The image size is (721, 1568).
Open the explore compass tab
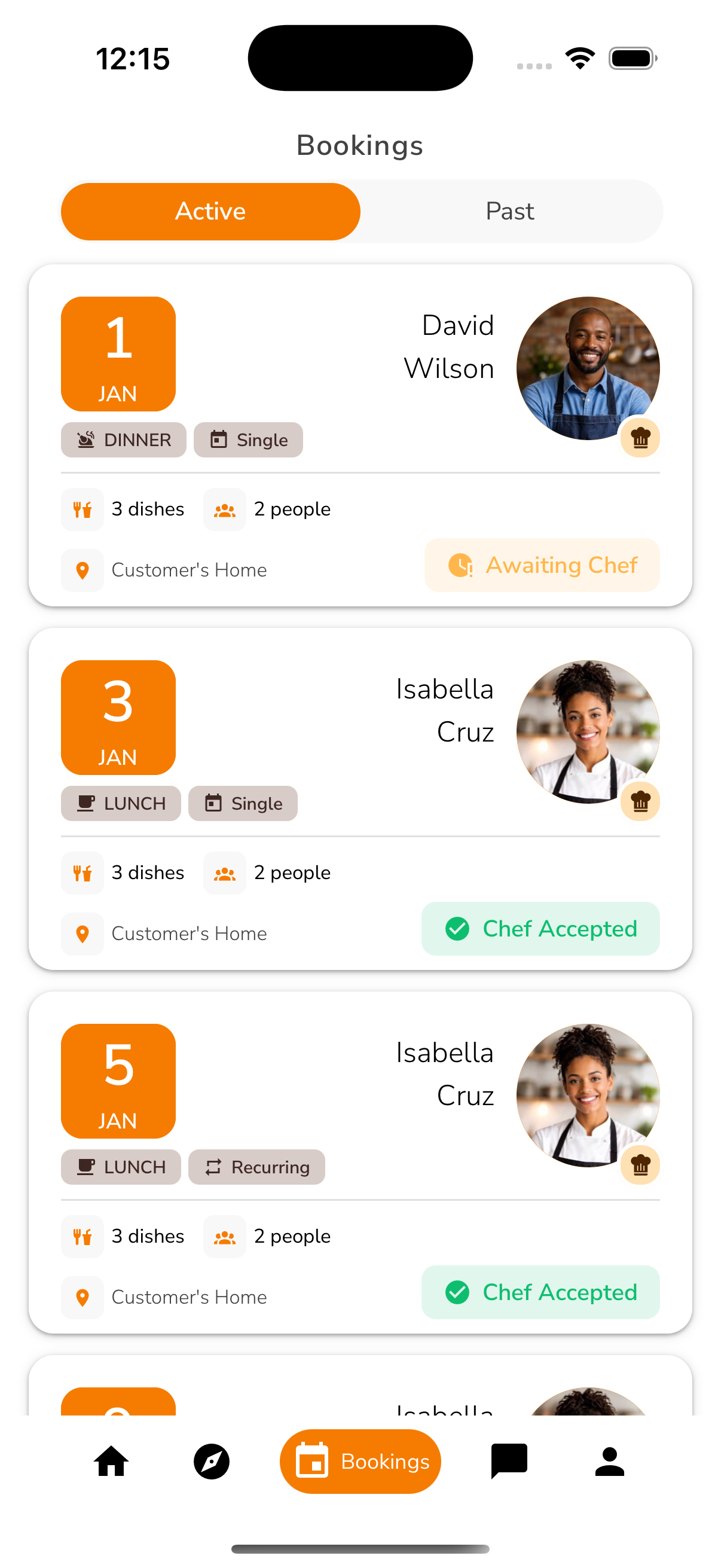[x=211, y=1461]
